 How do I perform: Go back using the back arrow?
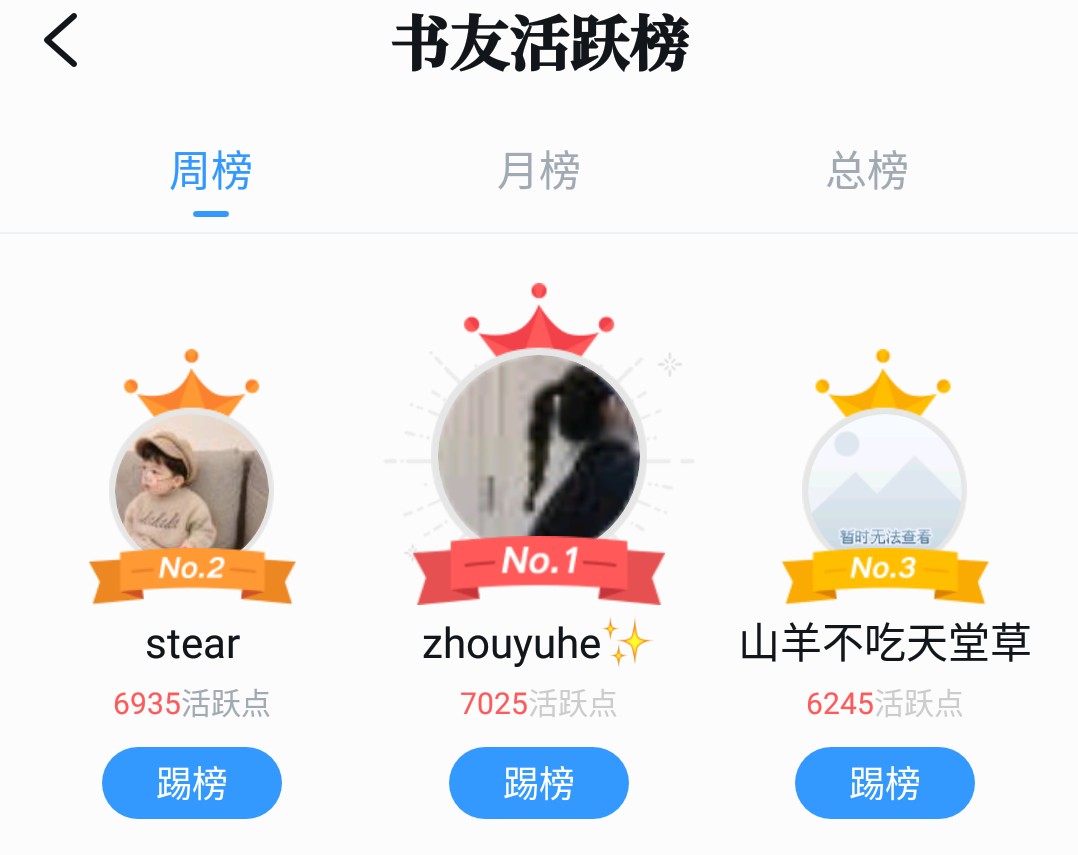tap(61, 42)
